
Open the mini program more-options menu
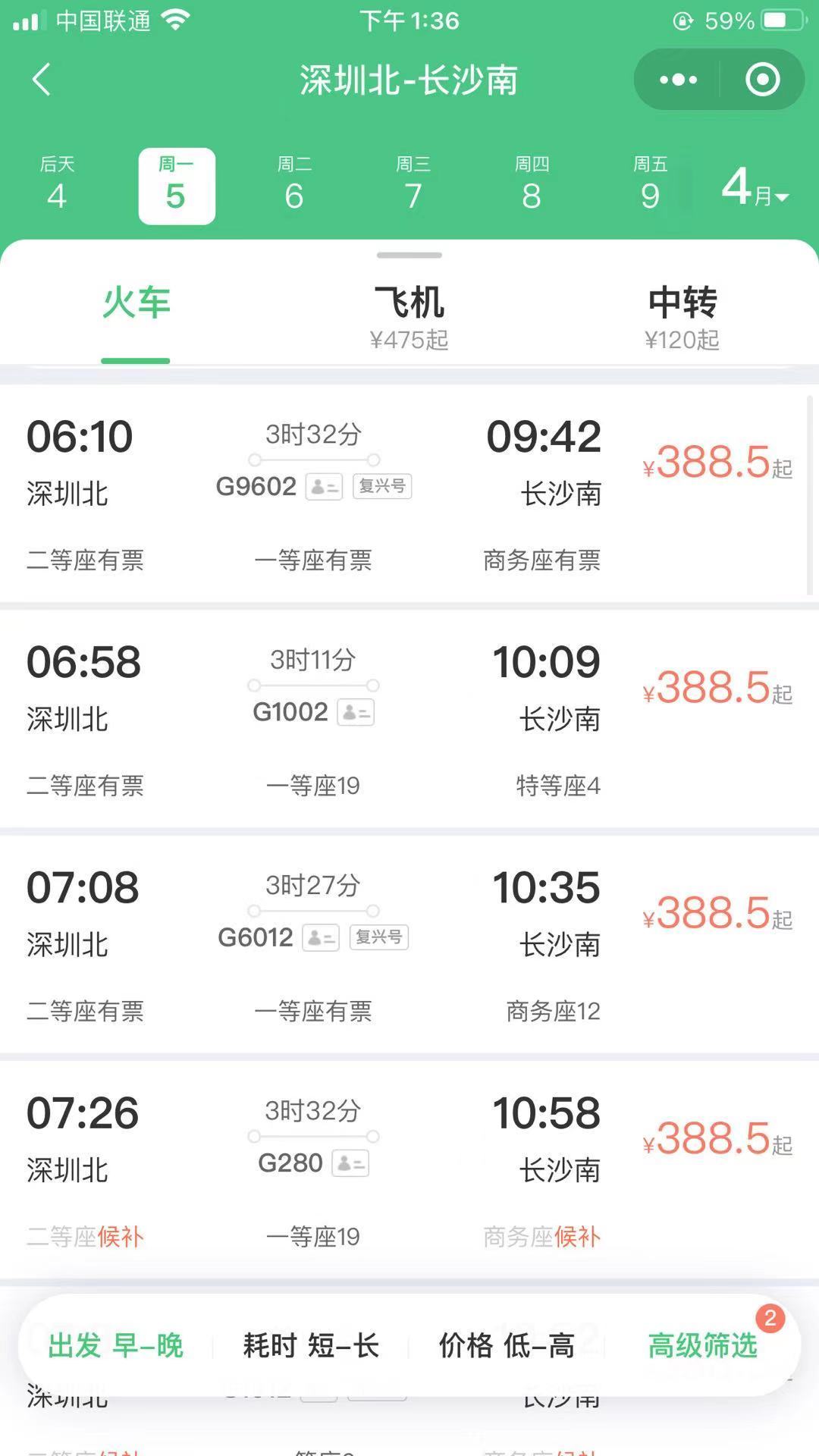pyautogui.click(x=678, y=80)
